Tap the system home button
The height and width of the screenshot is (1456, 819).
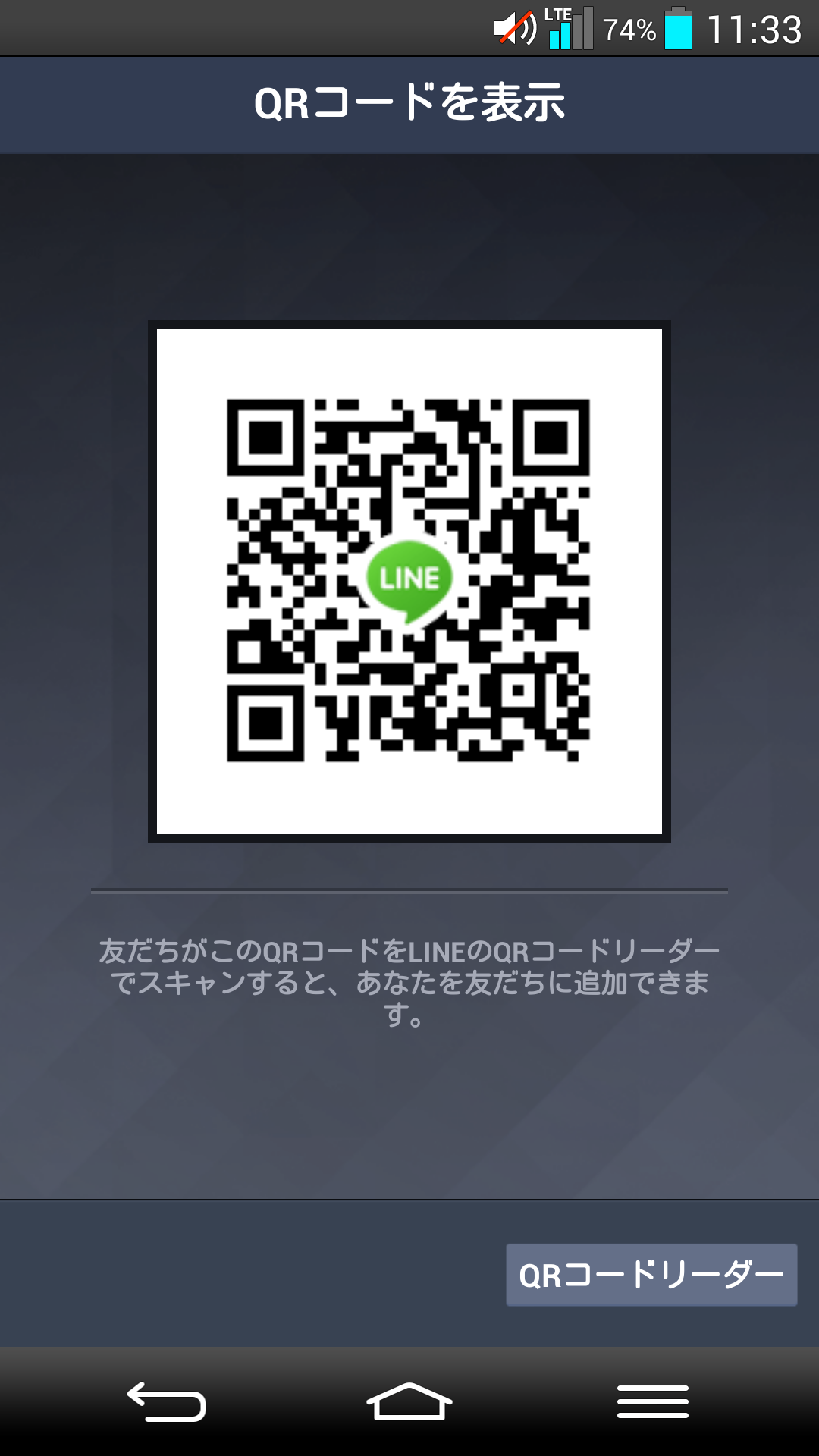[x=409, y=1401]
